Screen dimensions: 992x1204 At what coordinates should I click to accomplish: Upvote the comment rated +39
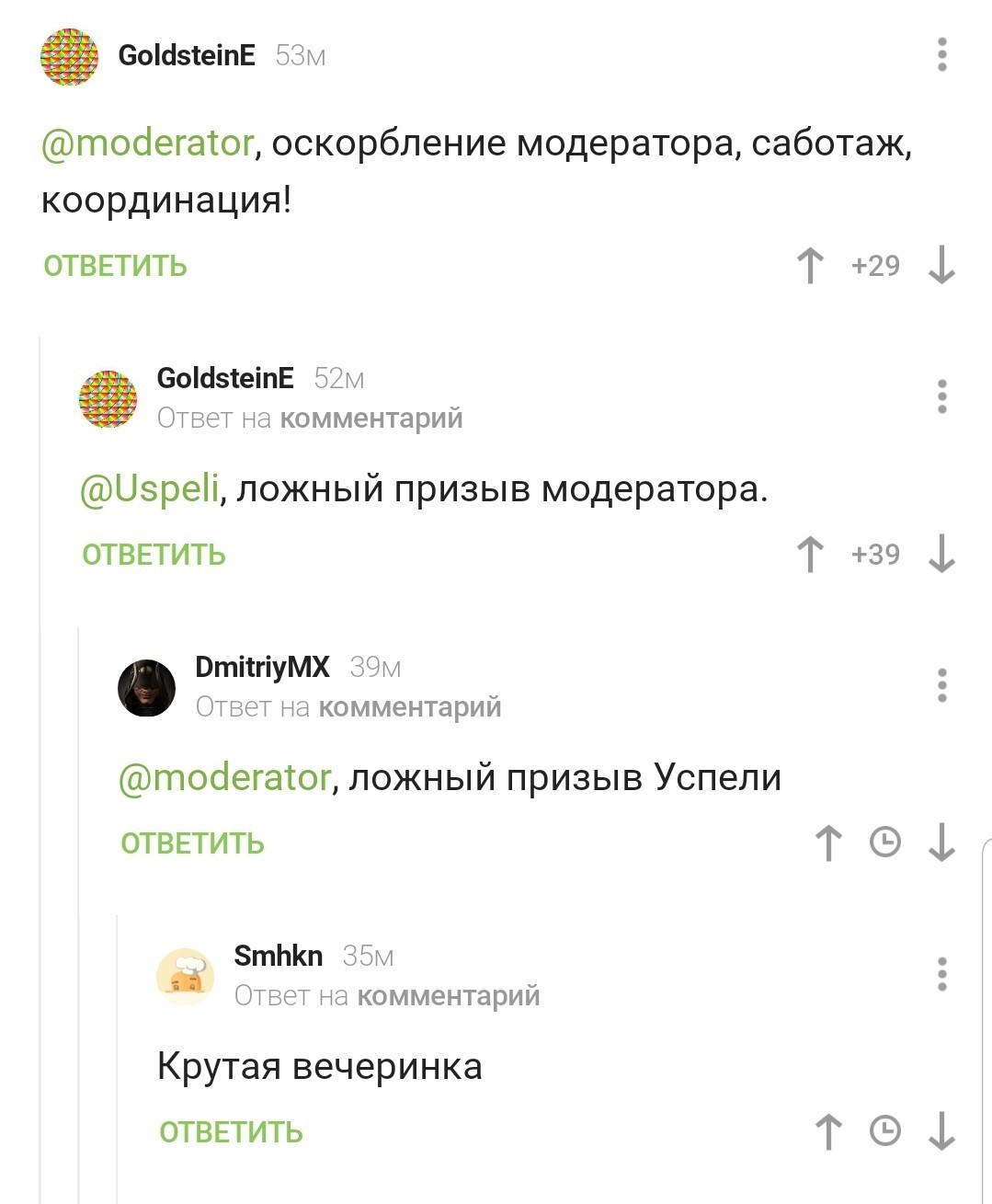pyautogui.click(x=810, y=555)
